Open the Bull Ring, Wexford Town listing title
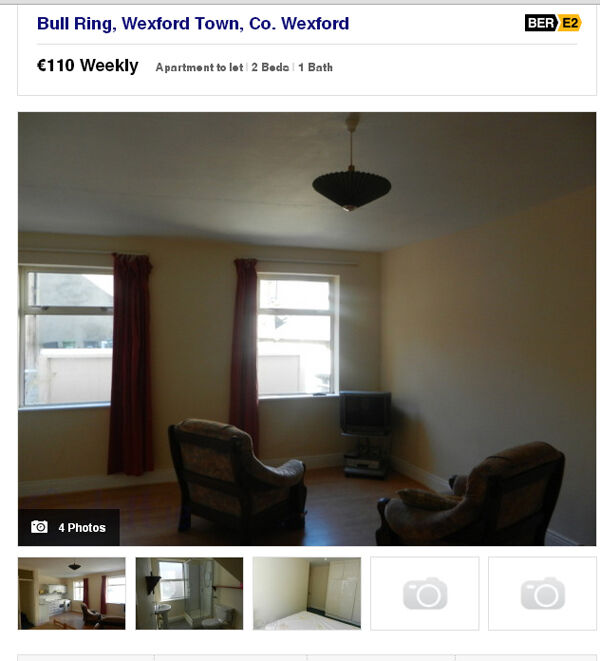The width and height of the screenshot is (600, 661). click(193, 23)
